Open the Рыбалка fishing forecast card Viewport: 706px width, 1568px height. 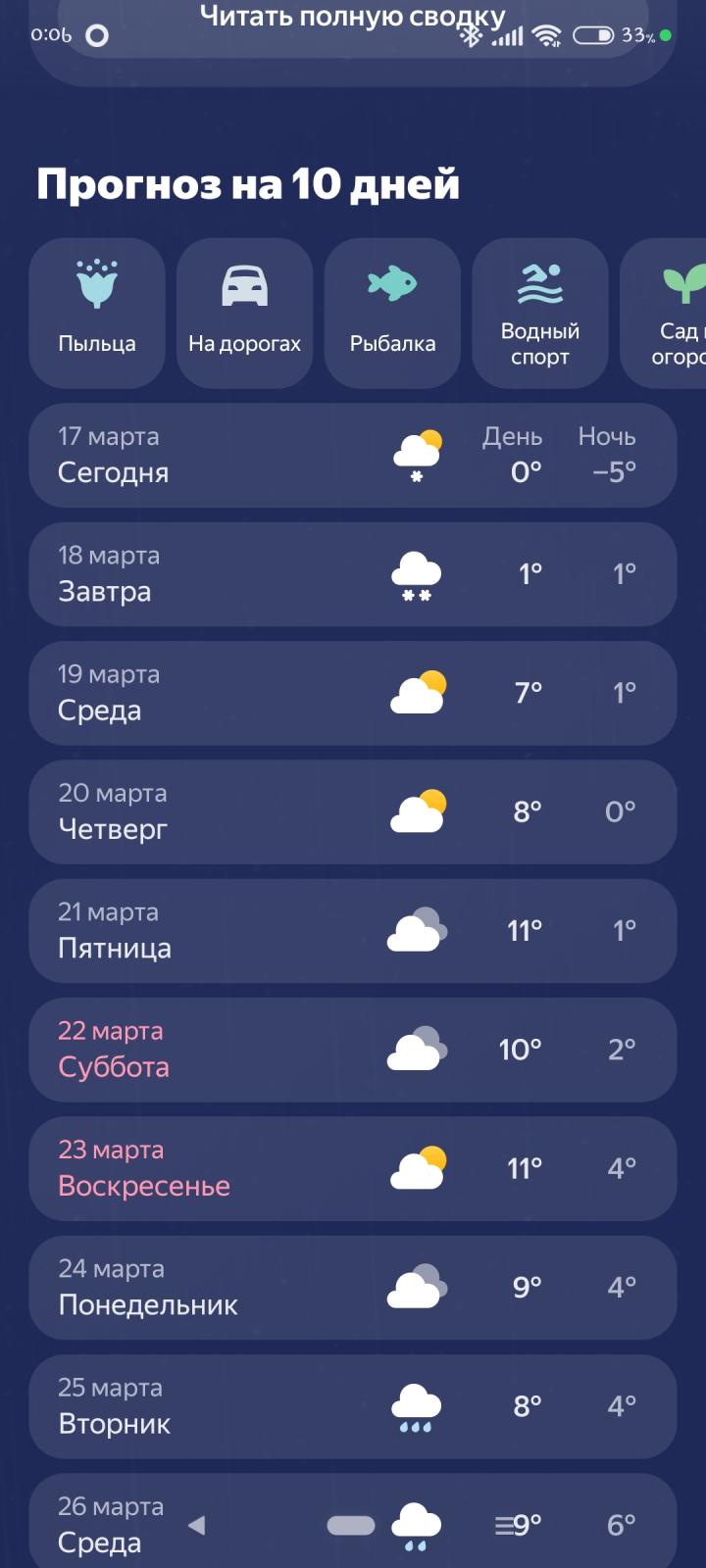point(392,313)
